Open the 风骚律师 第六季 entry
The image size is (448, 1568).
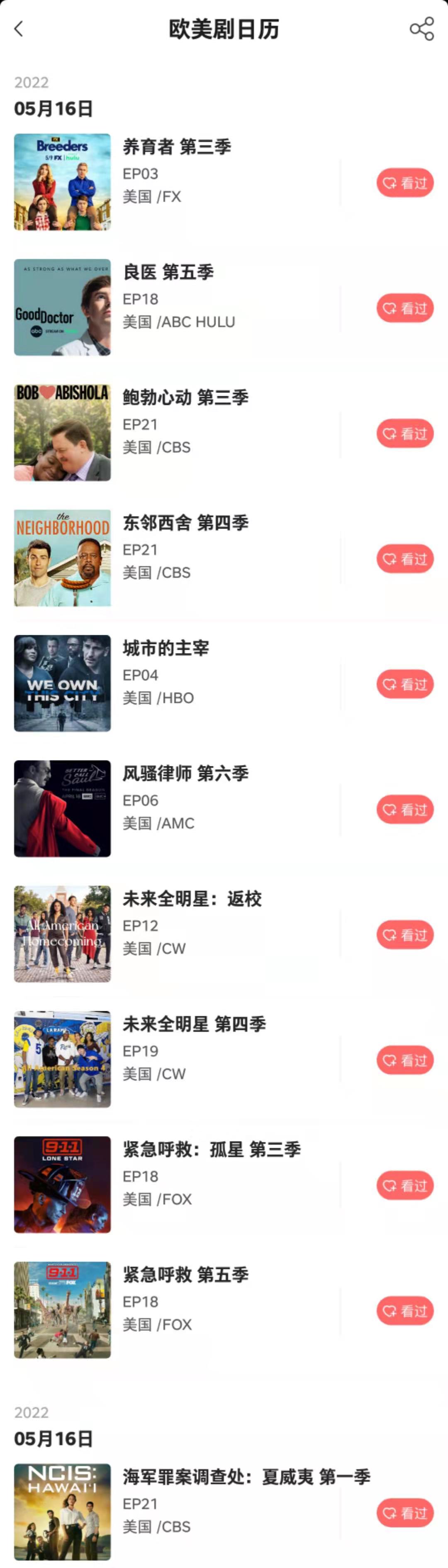coord(185,774)
